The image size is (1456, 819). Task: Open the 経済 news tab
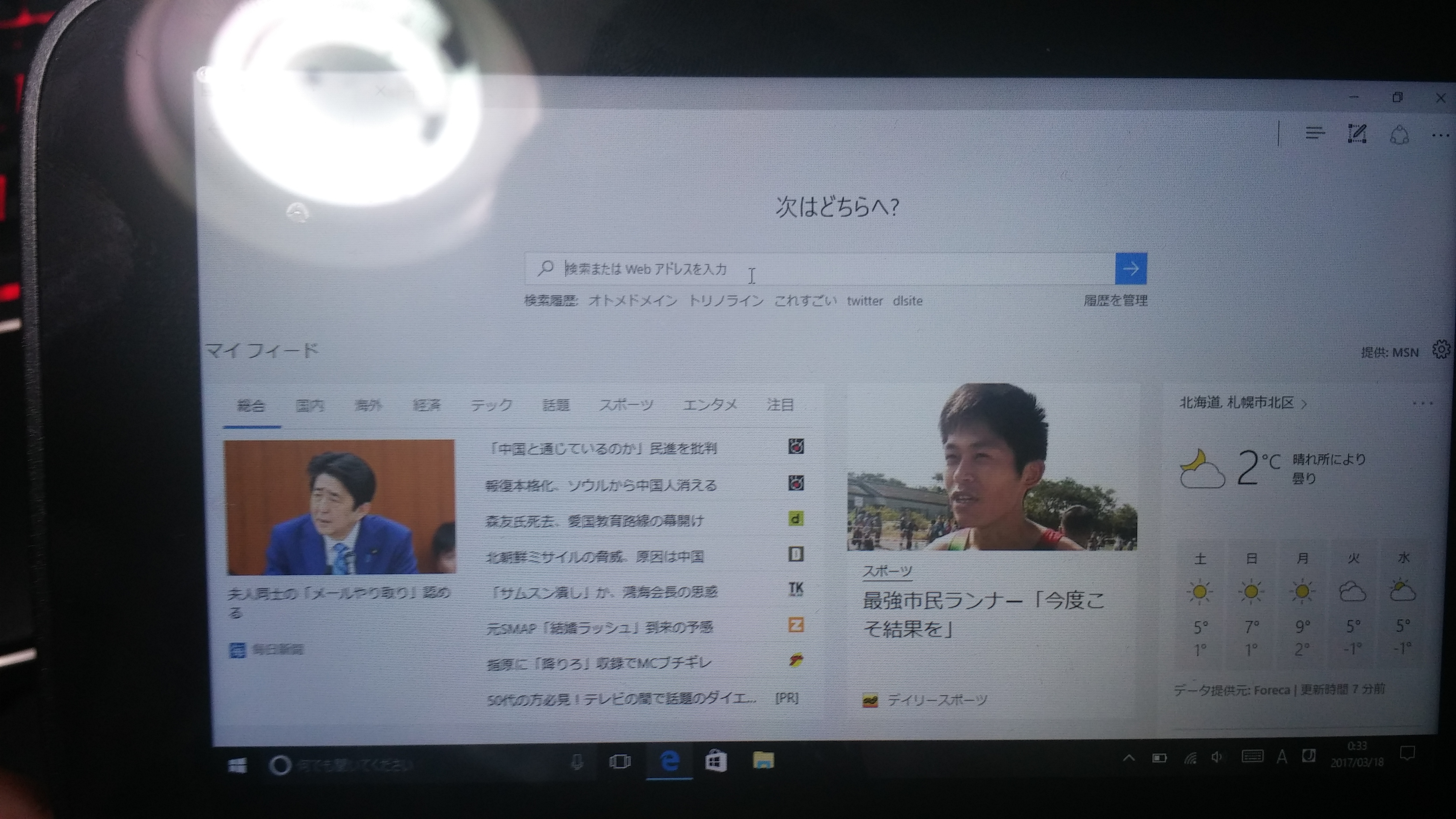click(426, 405)
